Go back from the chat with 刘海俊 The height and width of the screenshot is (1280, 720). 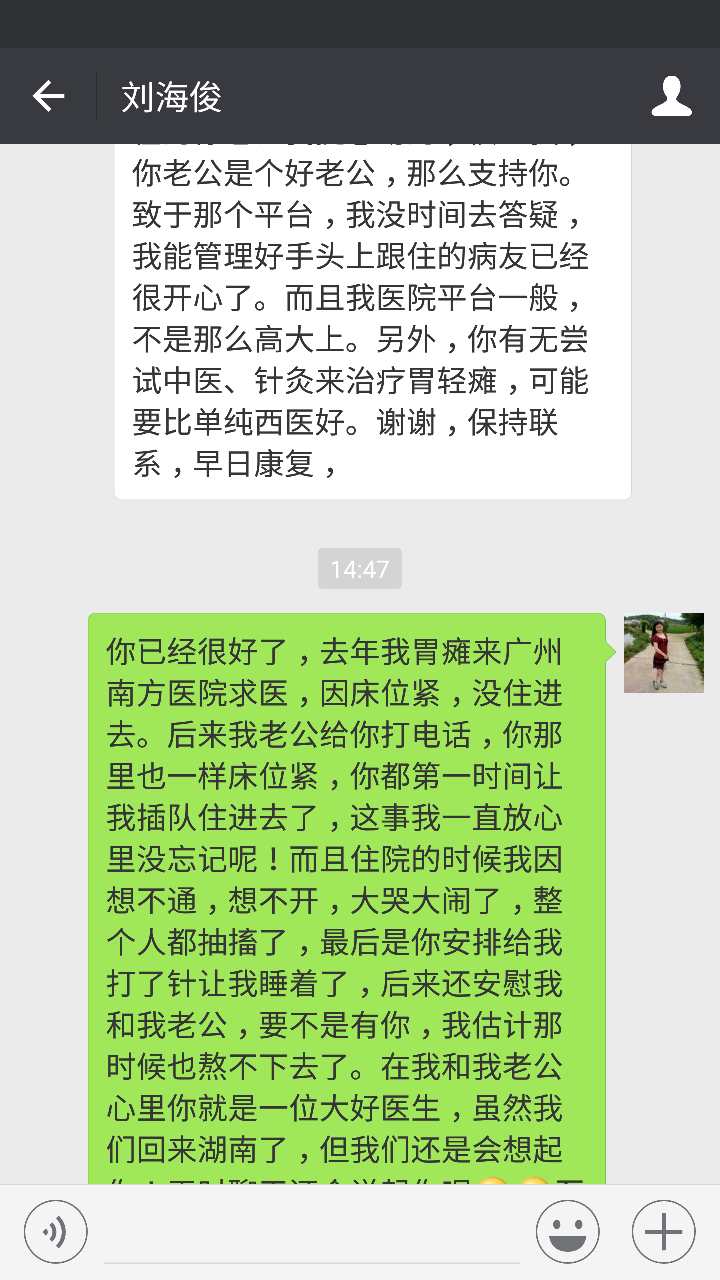(x=48, y=96)
